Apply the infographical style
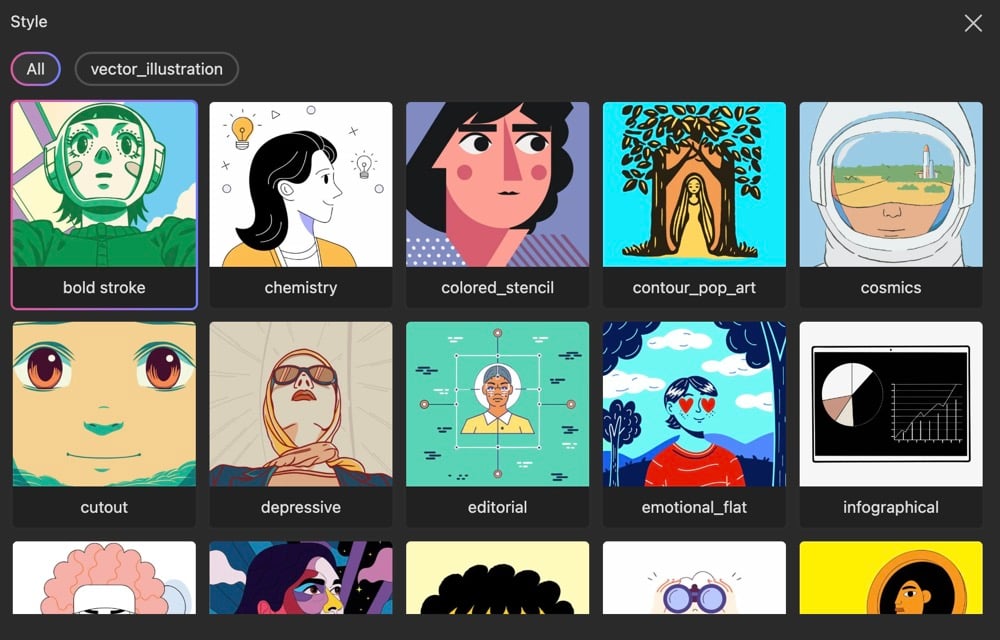The height and width of the screenshot is (640, 1000). point(890,424)
